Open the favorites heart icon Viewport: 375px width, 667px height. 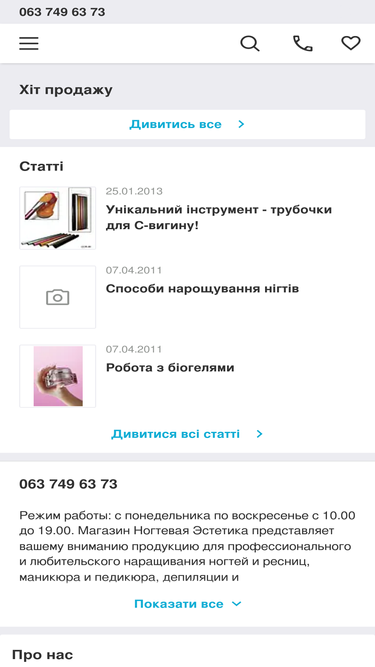click(x=351, y=43)
